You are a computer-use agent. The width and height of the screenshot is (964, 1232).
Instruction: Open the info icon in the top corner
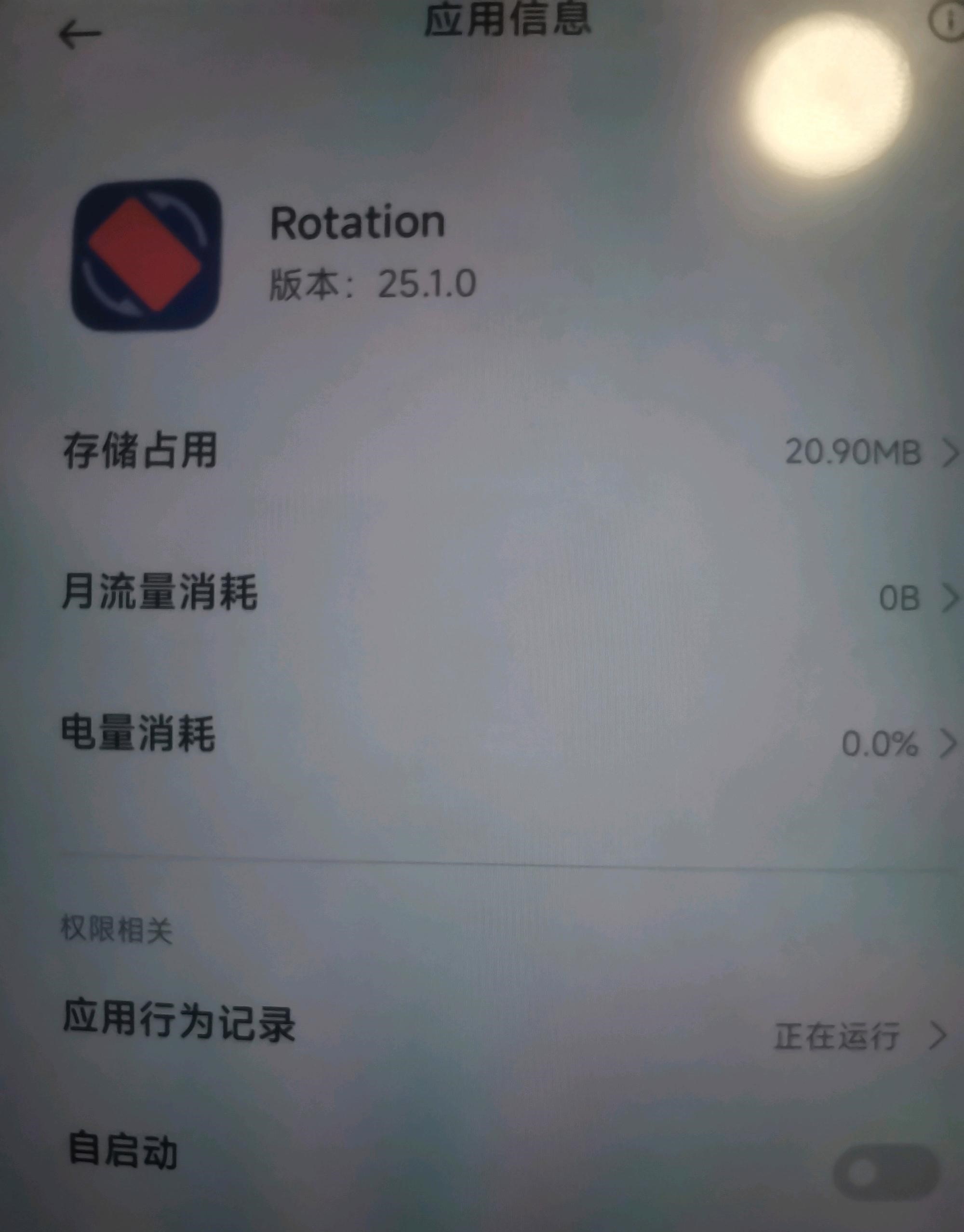pos(948,24)
